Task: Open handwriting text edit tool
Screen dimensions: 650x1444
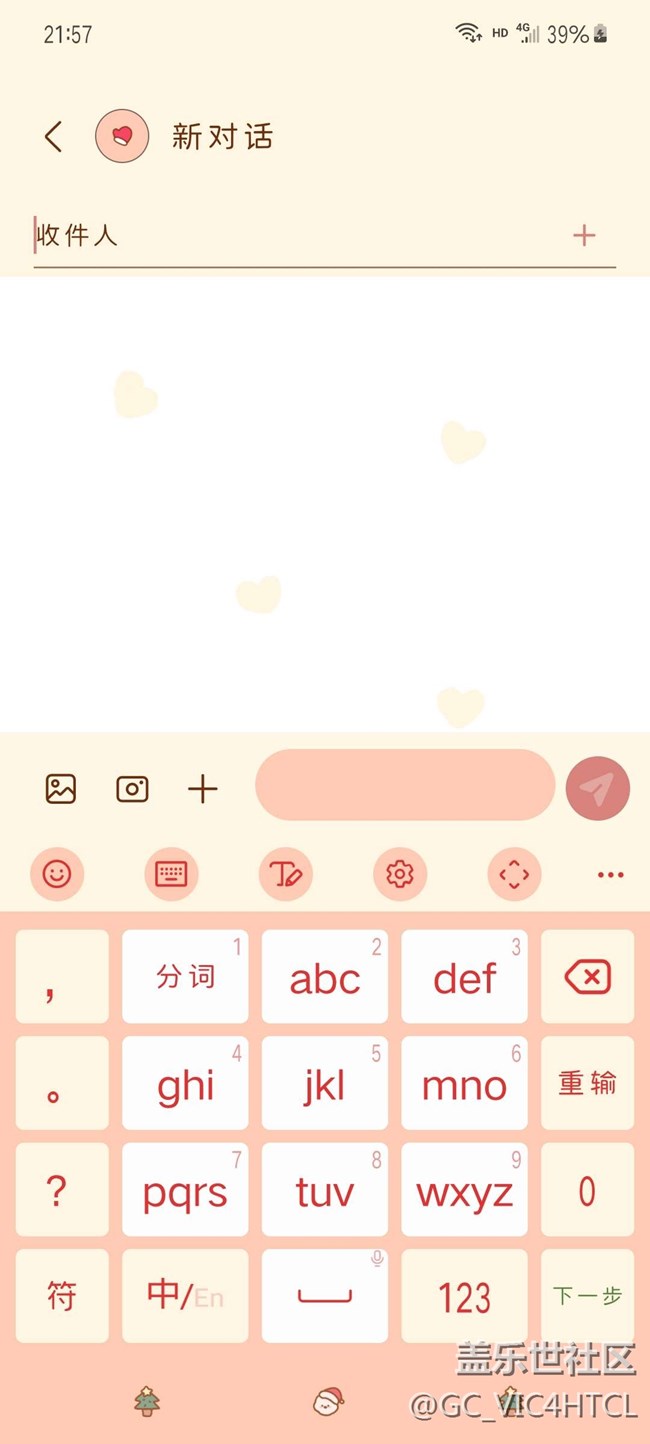Action: pyautogui.click(x=285, y=875)
